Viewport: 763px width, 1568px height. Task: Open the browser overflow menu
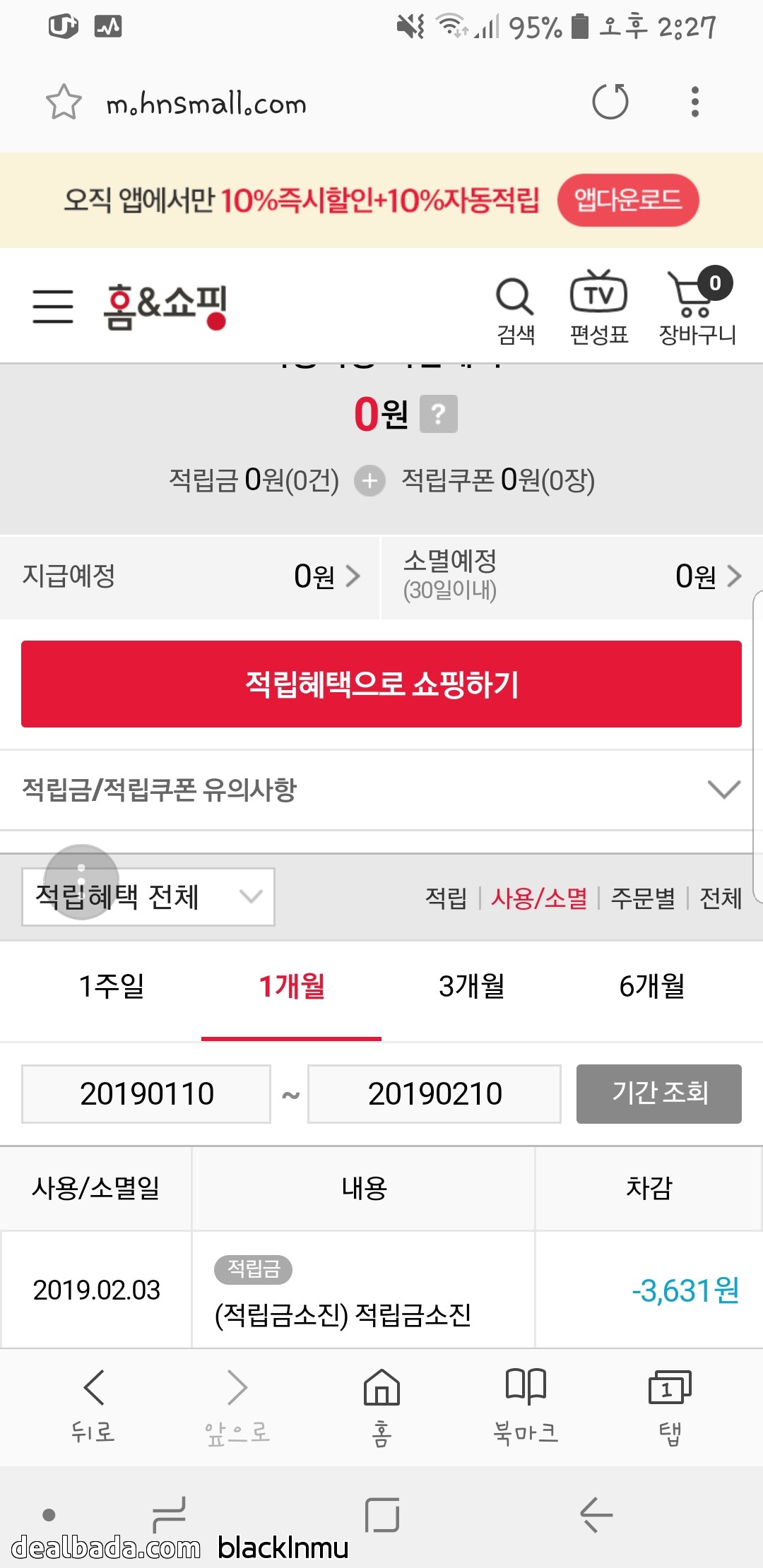(695, 102)
